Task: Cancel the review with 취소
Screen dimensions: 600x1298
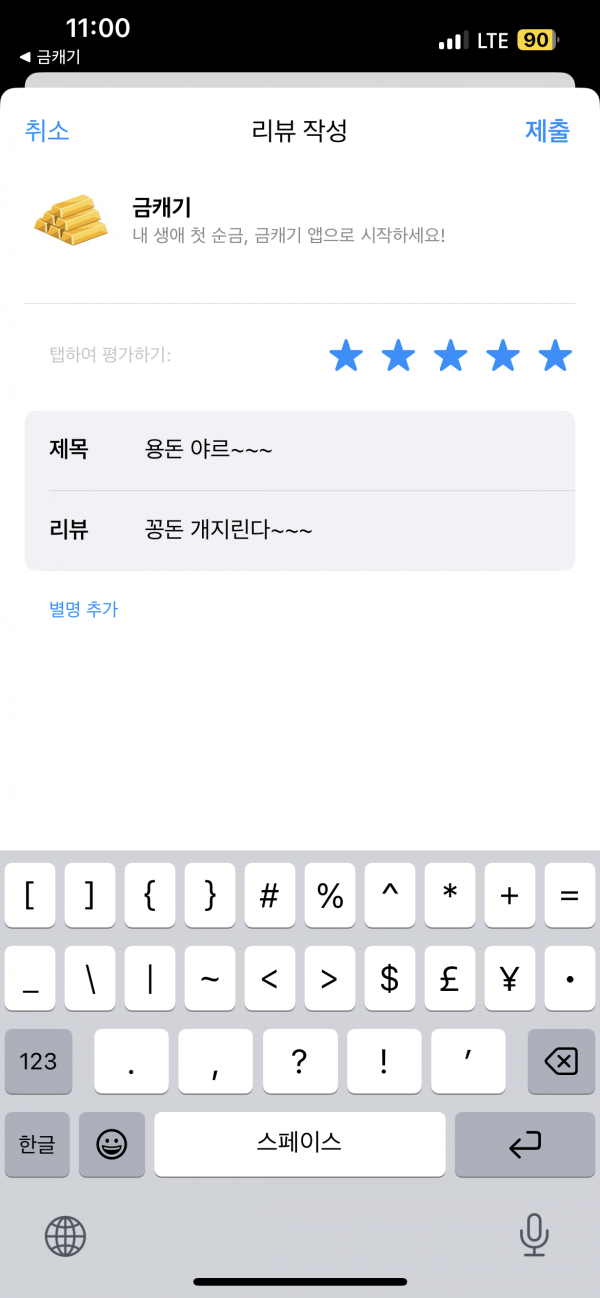Action: (47, 131)
